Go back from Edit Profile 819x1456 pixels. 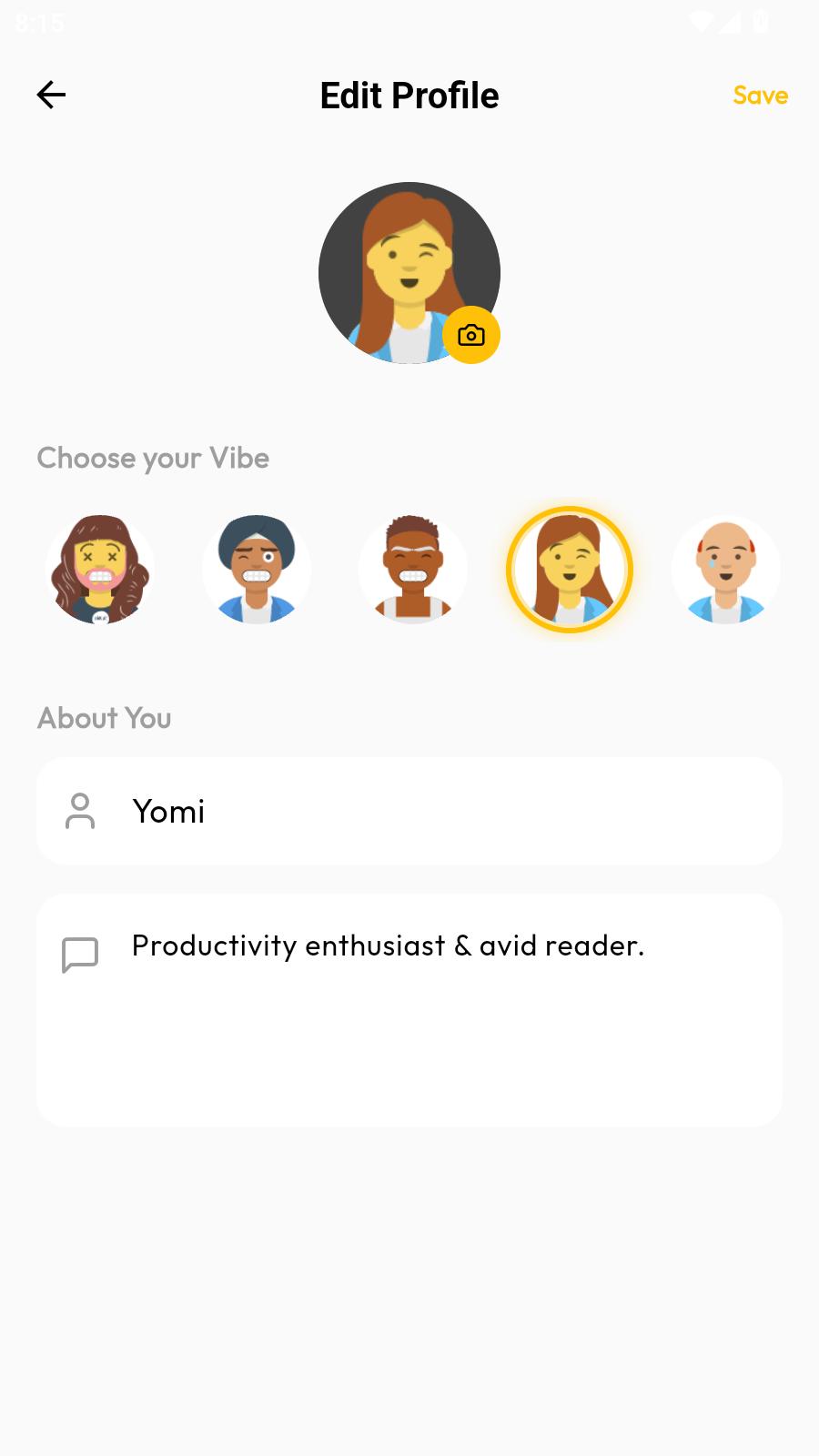[51, 95]
